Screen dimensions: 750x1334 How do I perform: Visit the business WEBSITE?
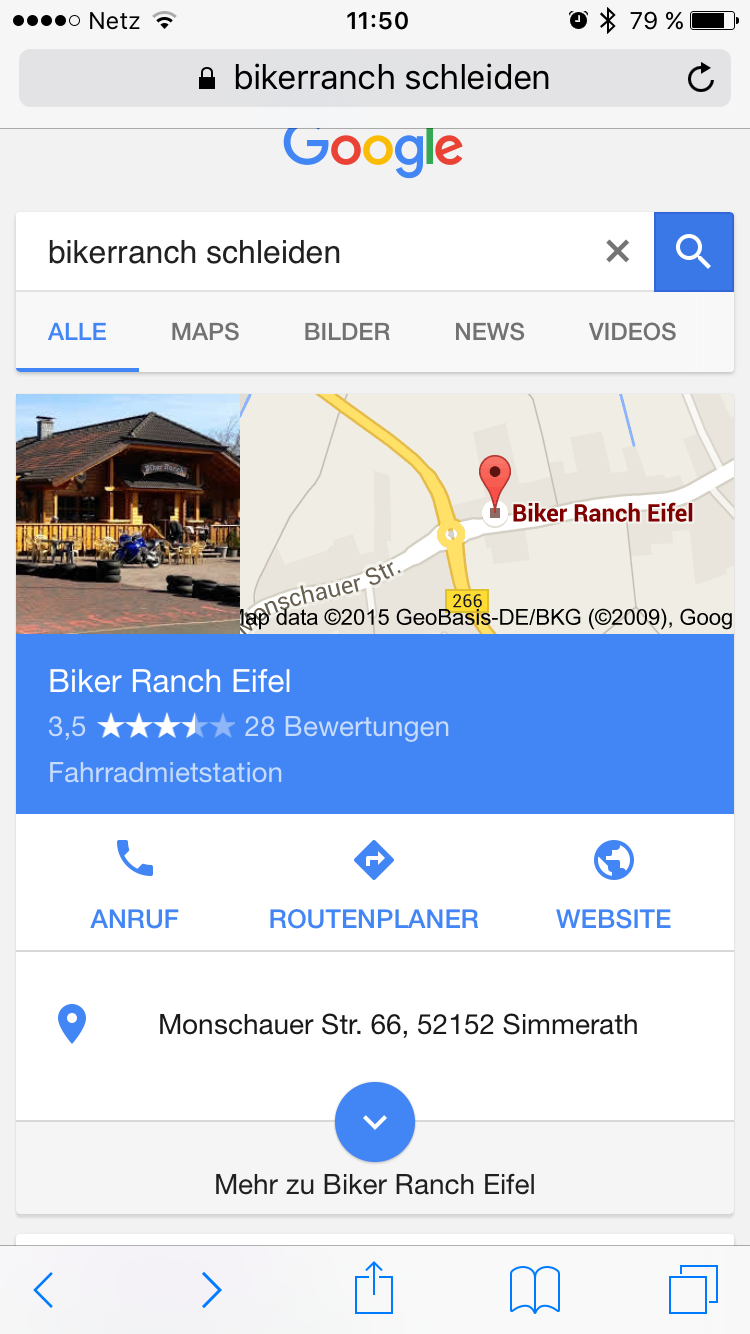[613, 884]
